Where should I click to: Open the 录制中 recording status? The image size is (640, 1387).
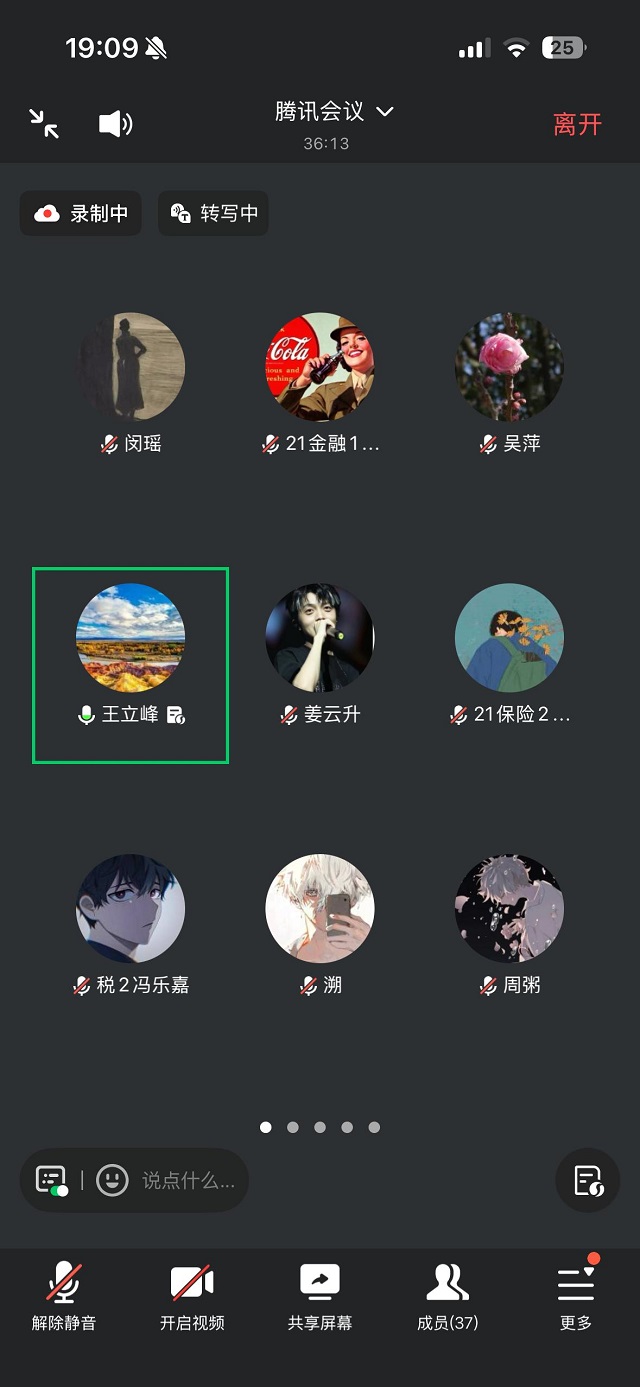pos(81,213)
